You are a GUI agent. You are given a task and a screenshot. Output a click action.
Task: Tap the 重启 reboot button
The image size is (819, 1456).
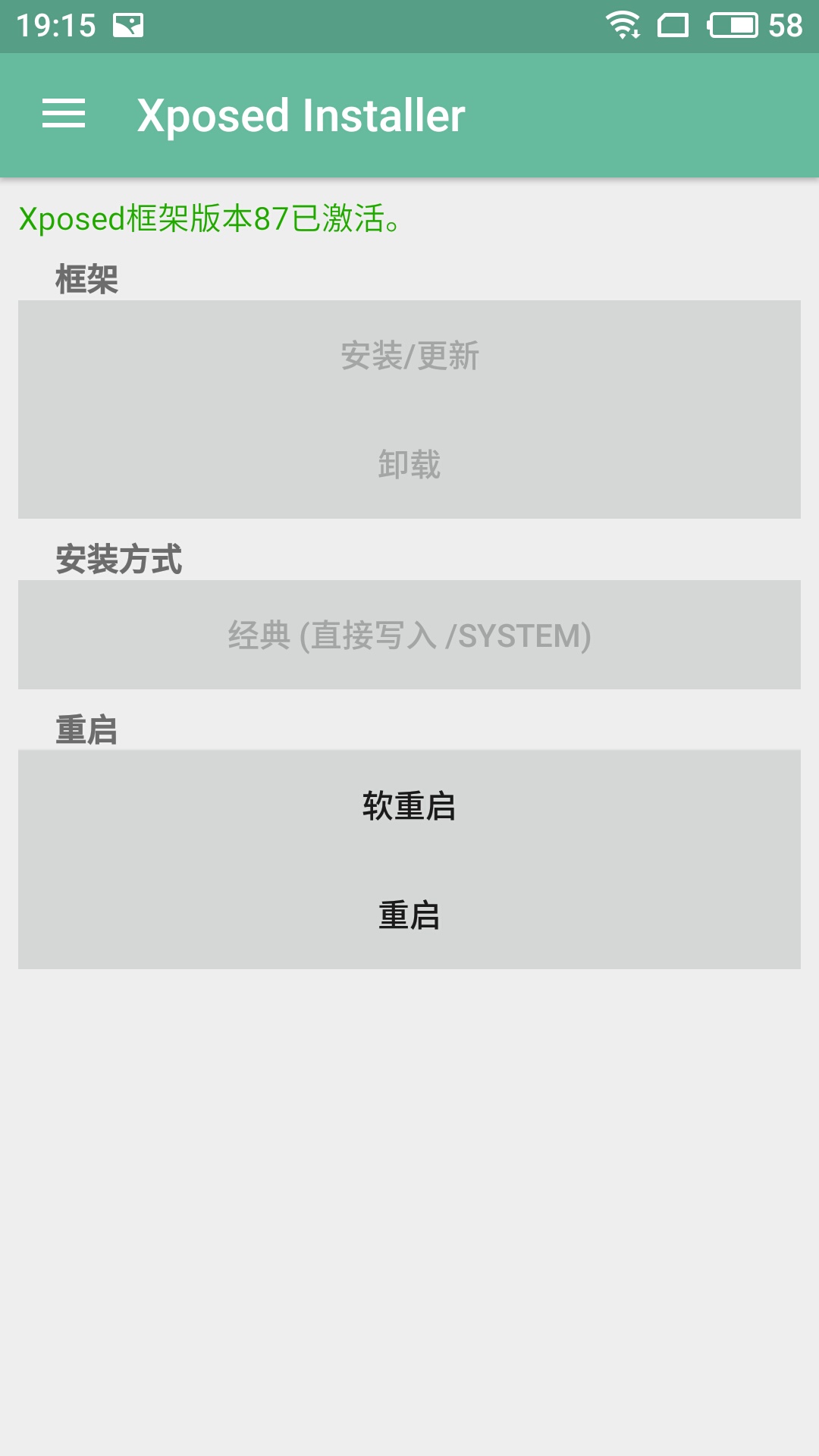(x=409, y=915)
